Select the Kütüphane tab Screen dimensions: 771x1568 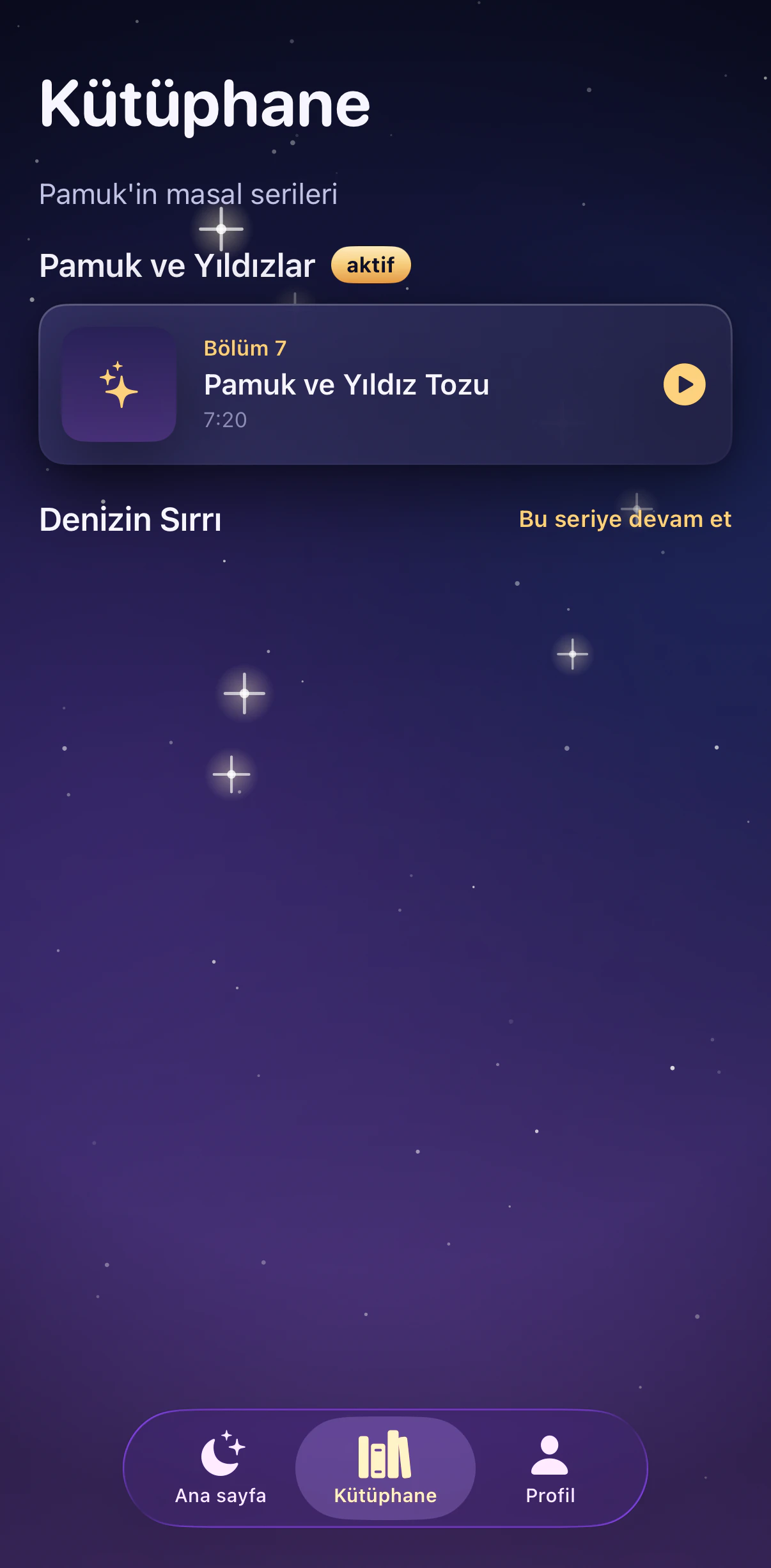(x=385, y=1468)
